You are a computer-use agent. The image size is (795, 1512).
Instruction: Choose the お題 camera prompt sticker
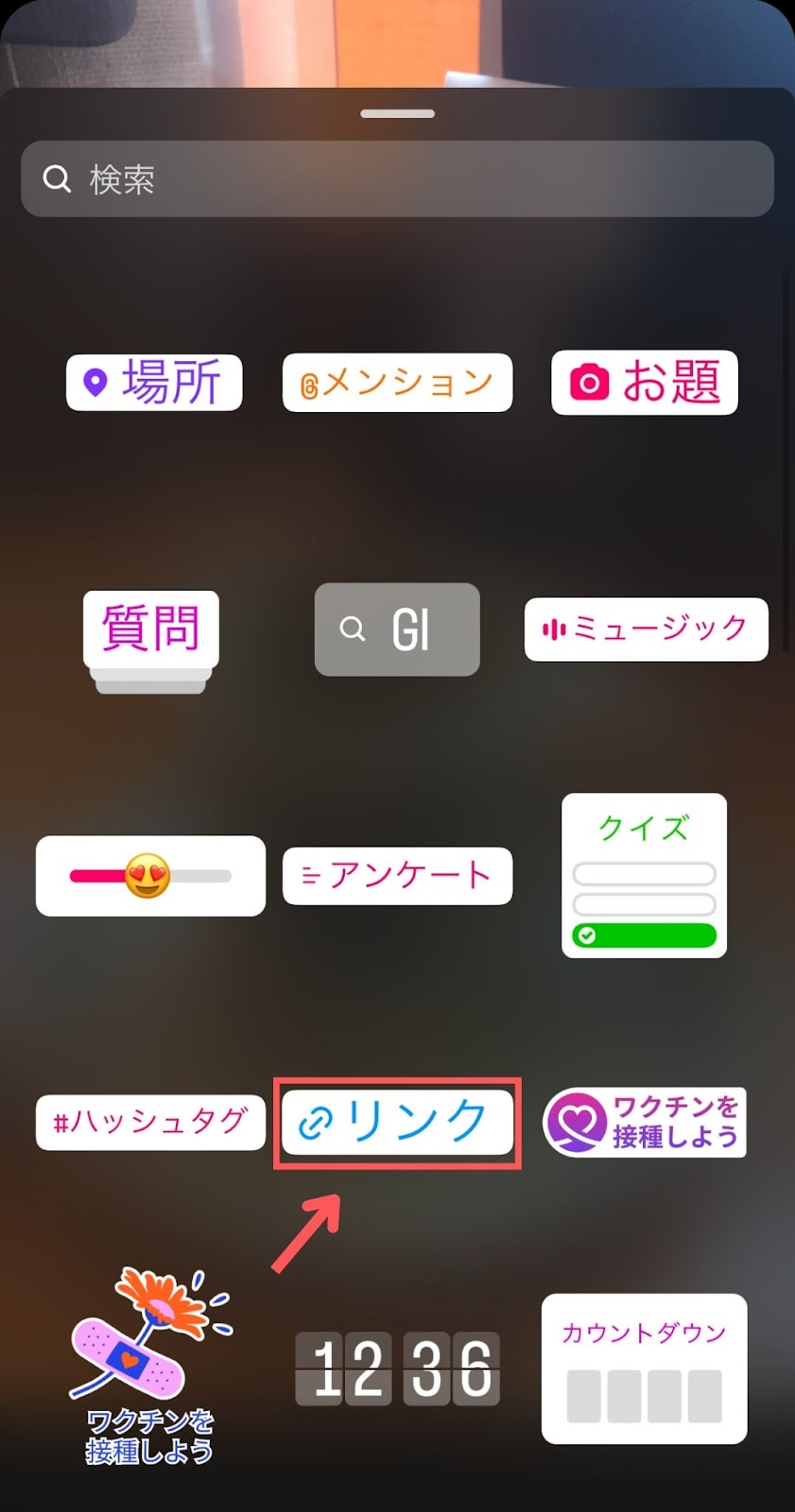tap(644, 383)
